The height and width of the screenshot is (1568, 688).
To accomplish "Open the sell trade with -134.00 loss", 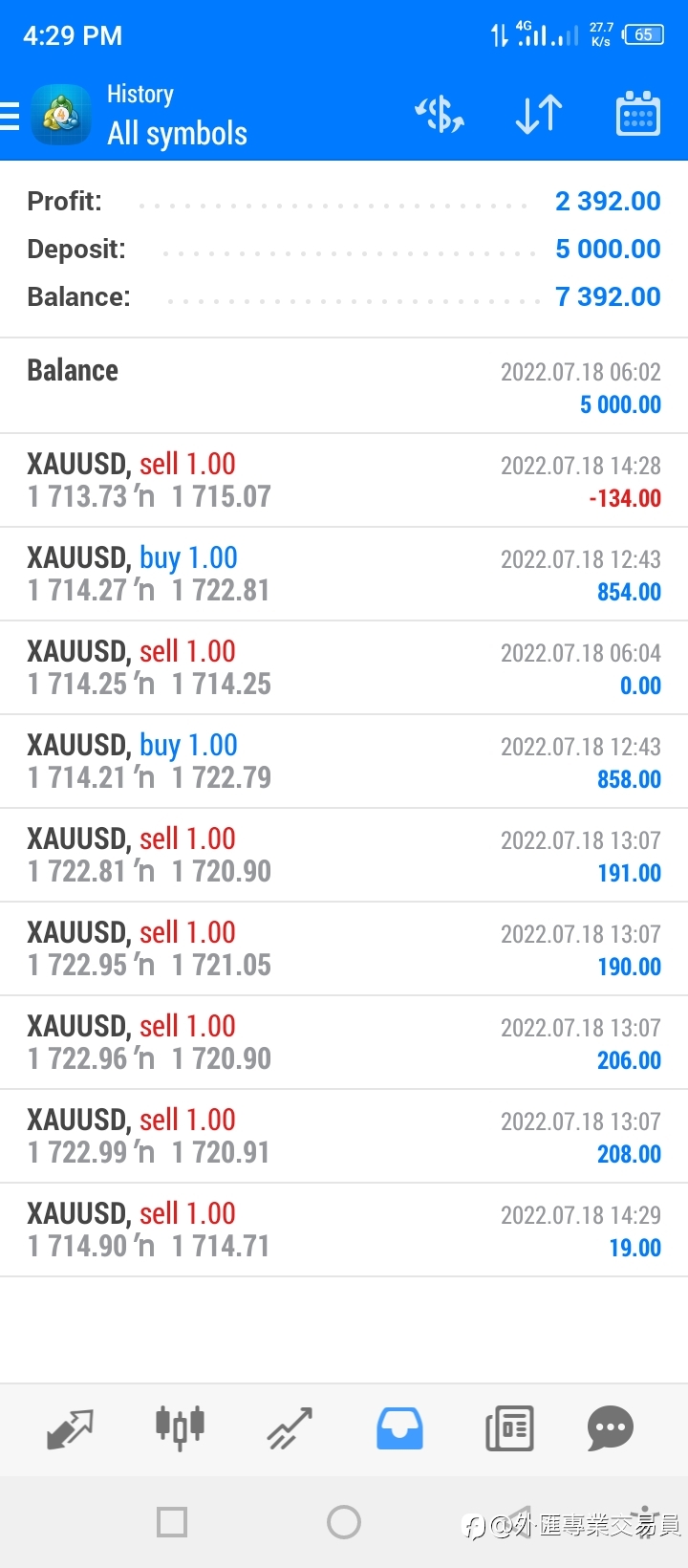I will 344,480.
